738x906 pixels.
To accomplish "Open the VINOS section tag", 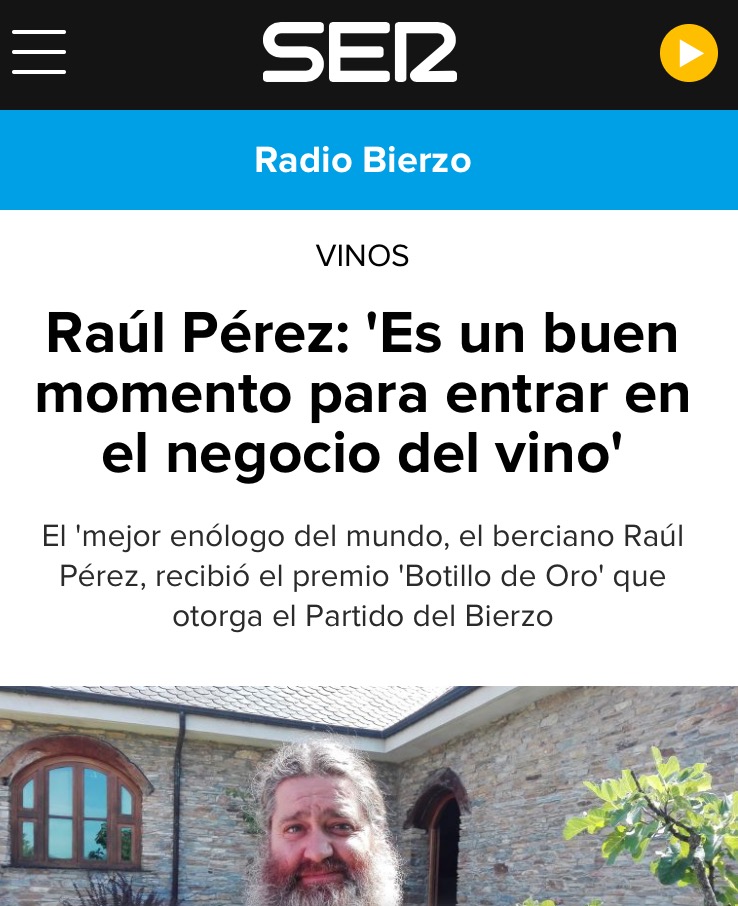I will coord(362,256).
